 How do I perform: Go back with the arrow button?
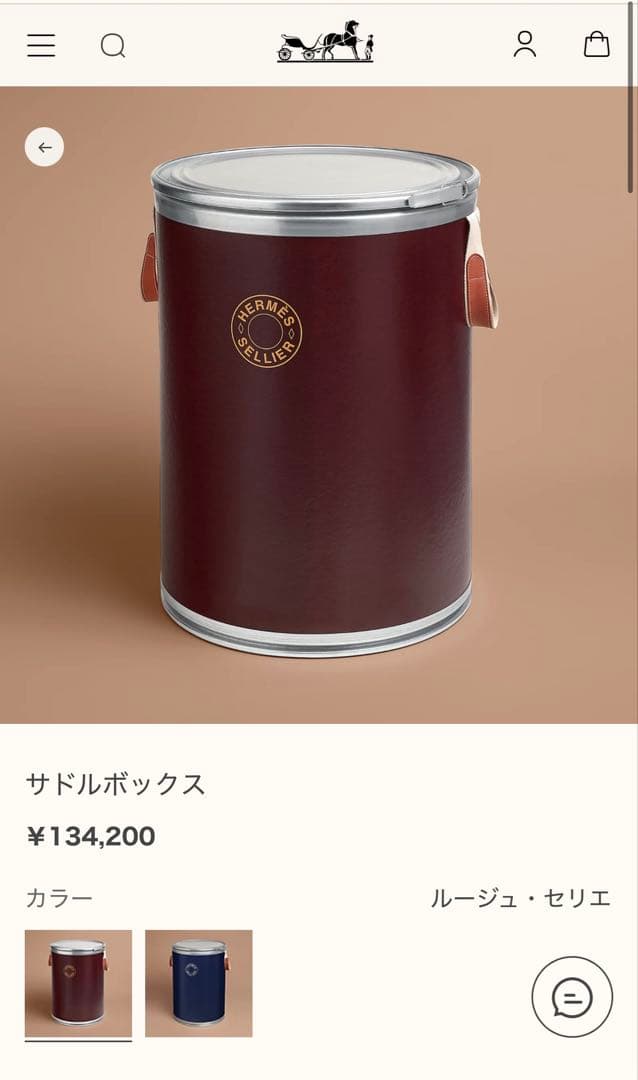pos(44,147)
